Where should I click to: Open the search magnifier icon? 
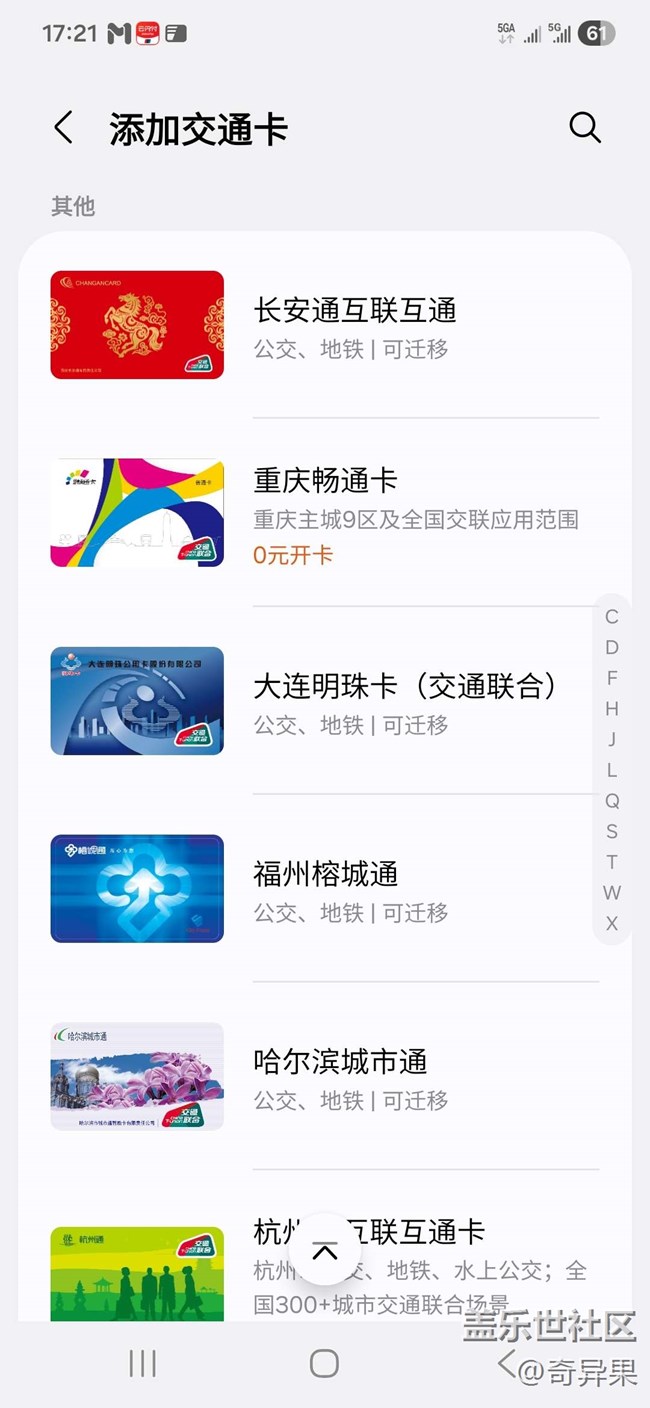[584, 128]
